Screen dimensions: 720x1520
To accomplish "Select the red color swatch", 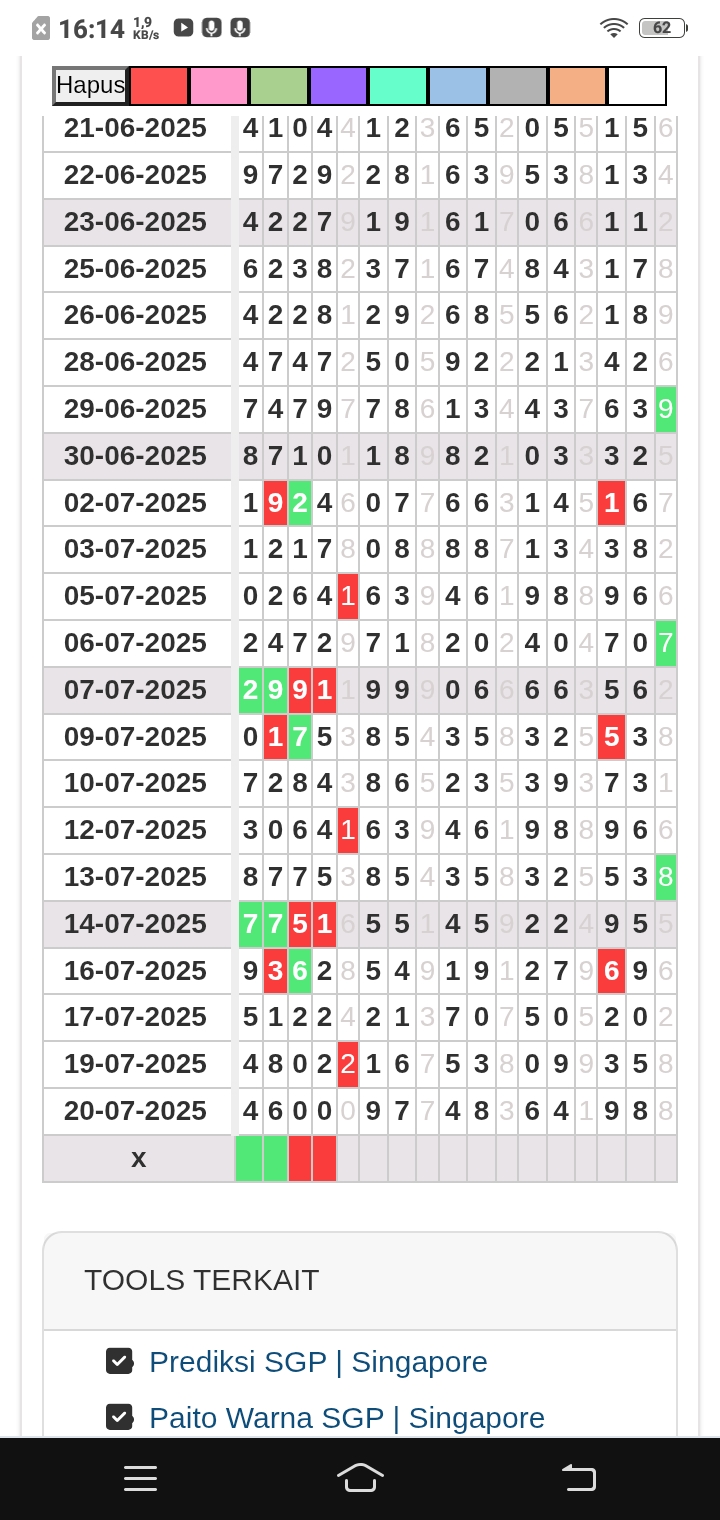I will tap(159, 86).
